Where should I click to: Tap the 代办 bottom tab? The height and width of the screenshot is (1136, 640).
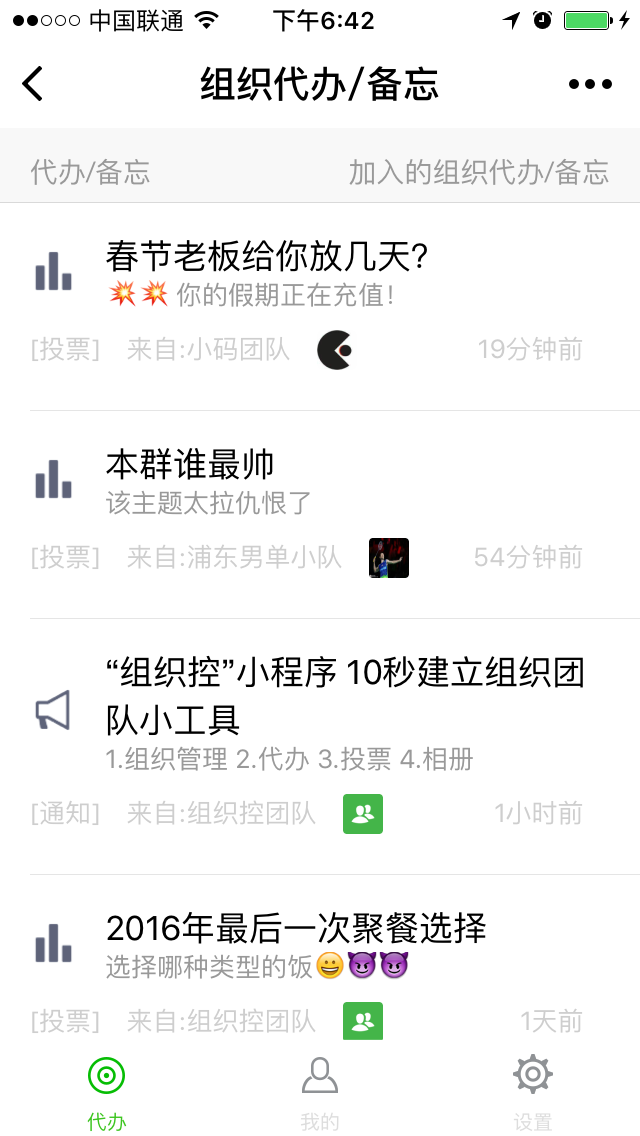pyautogui.click(x=107, y=1092)
